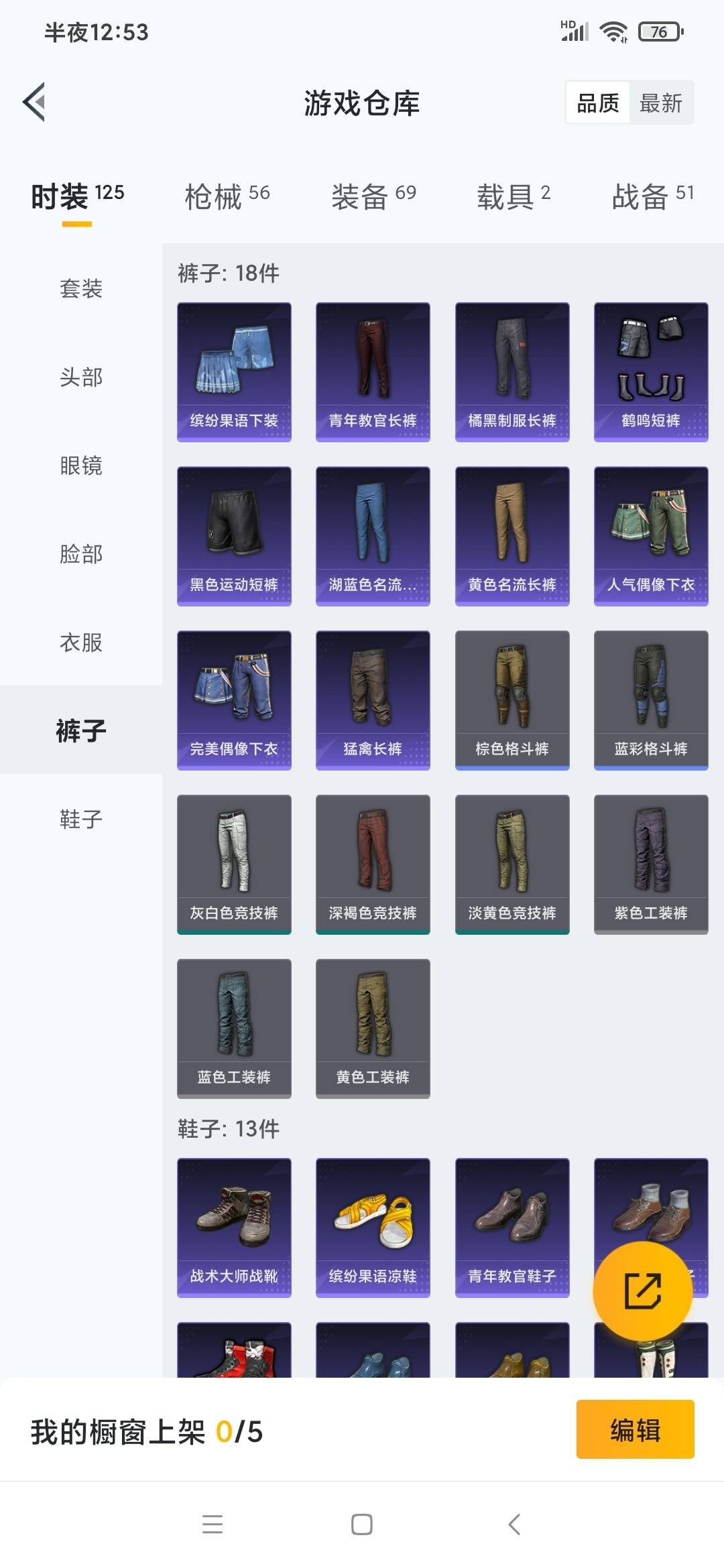
Task: Open the 缤纷果语下装 item
Action: [234, 372]
